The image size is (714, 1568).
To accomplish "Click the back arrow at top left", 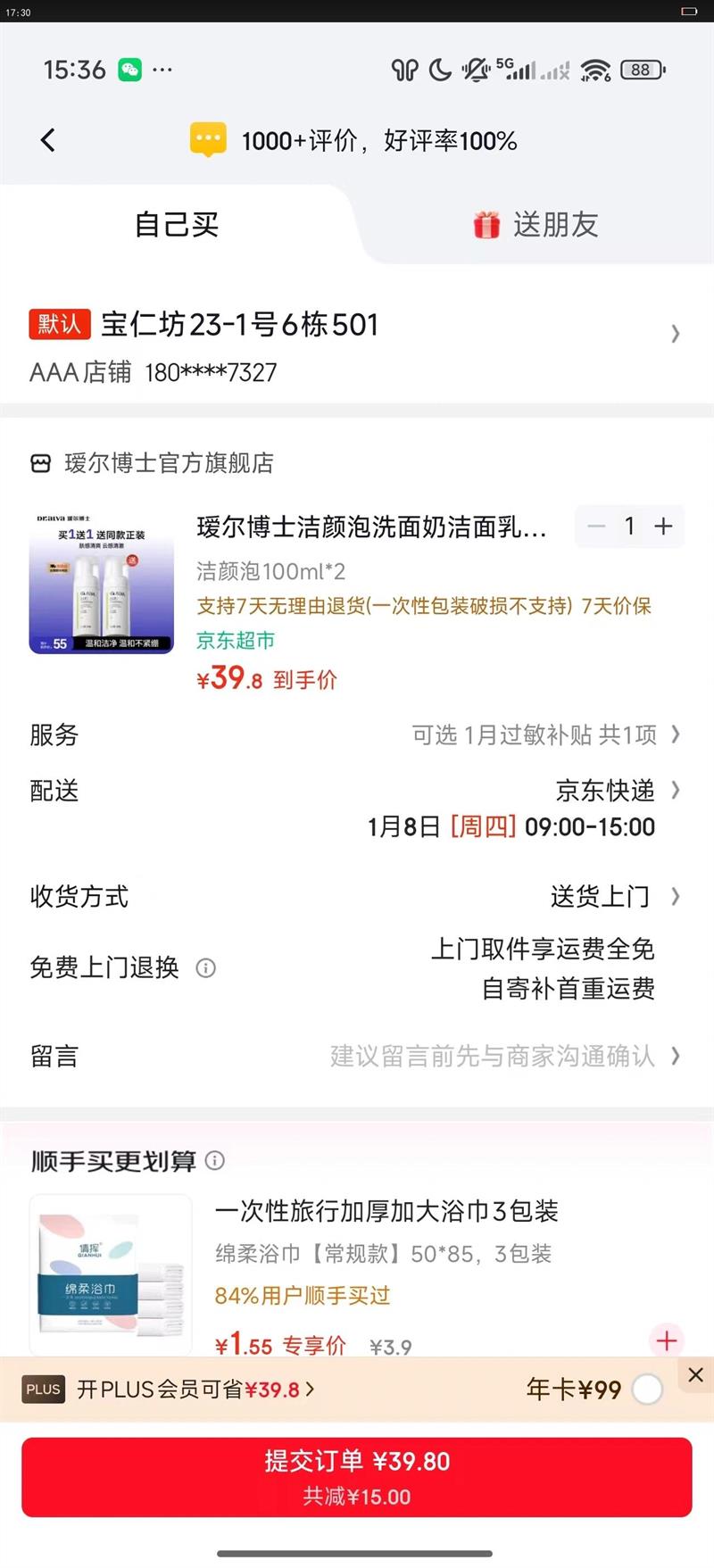I will pyautogui.click(x=47, y=140).
